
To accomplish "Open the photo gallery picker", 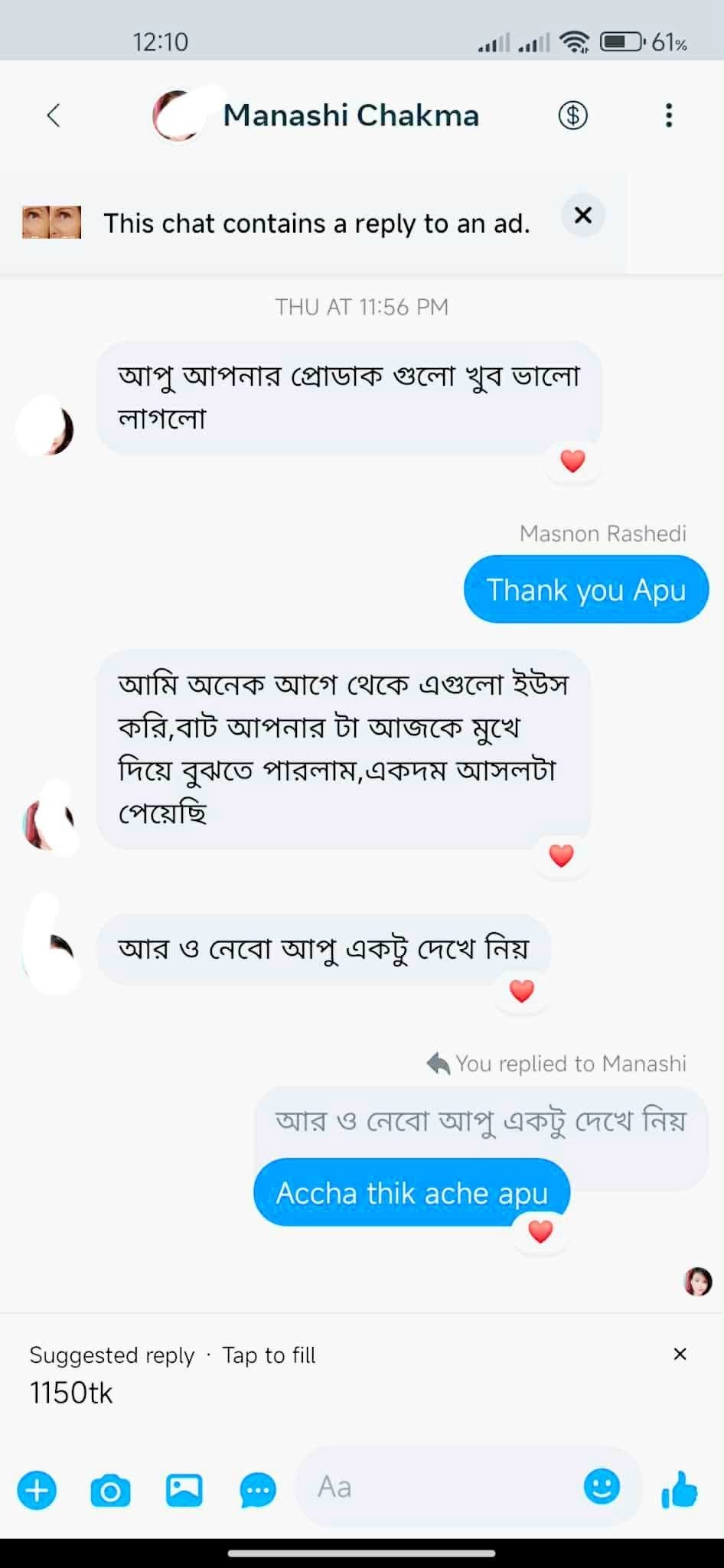I will pos(184,1489).
